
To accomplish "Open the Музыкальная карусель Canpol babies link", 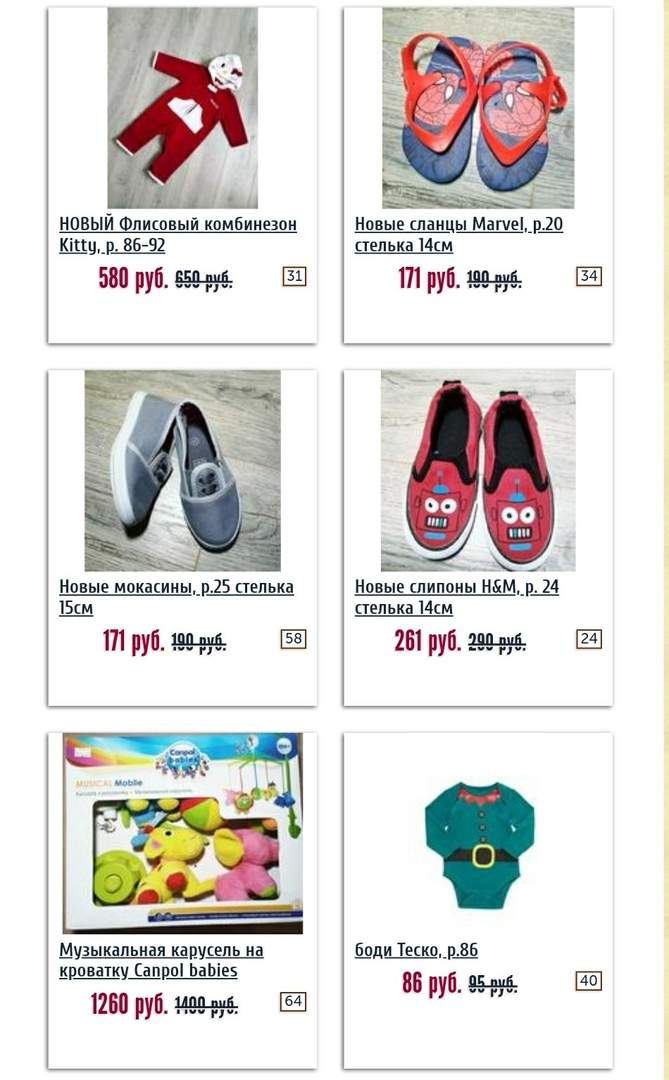I will 161,960.
